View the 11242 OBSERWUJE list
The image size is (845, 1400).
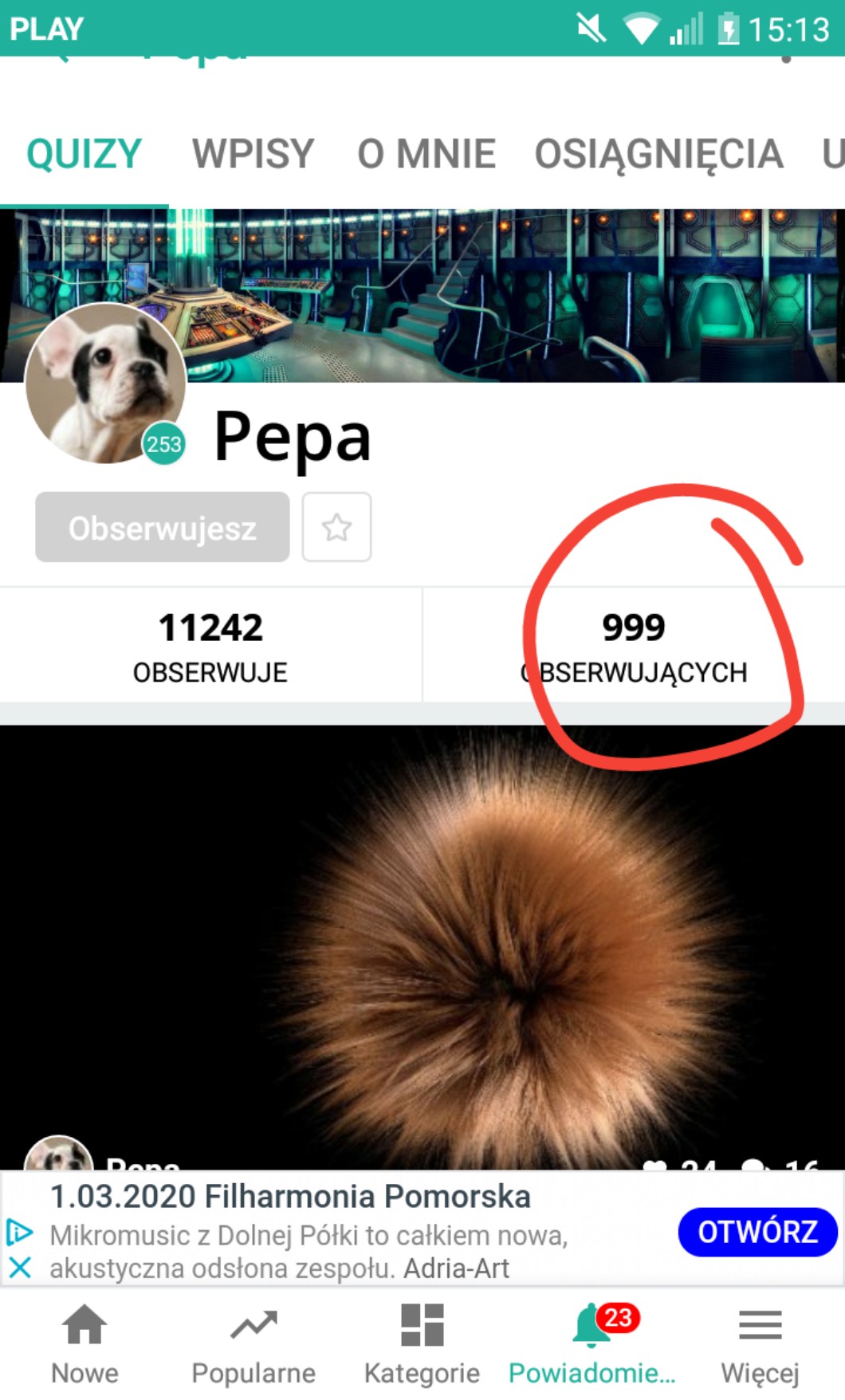pos(210,646)
